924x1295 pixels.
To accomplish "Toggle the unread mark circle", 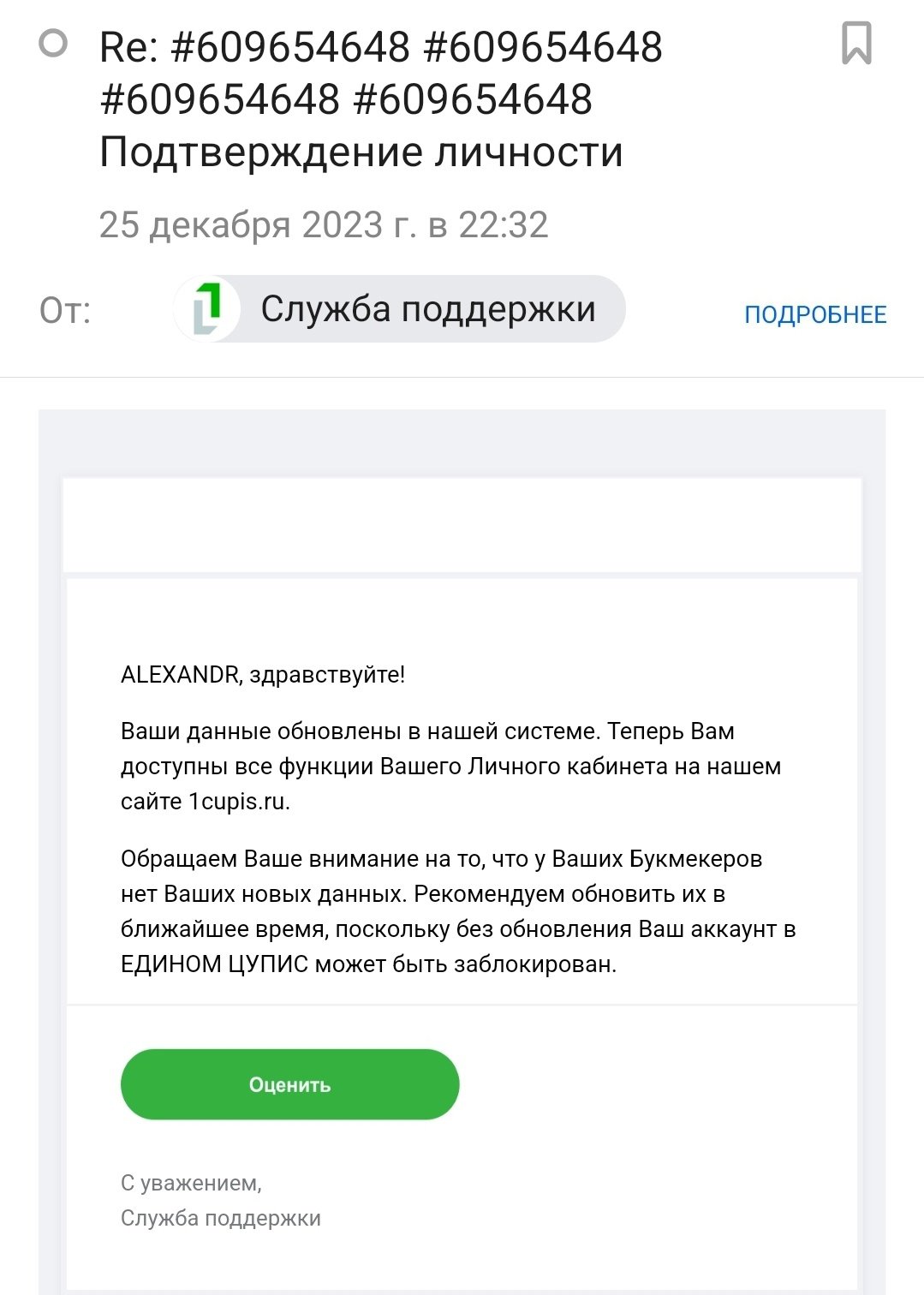I will click(x=53, y=44).
